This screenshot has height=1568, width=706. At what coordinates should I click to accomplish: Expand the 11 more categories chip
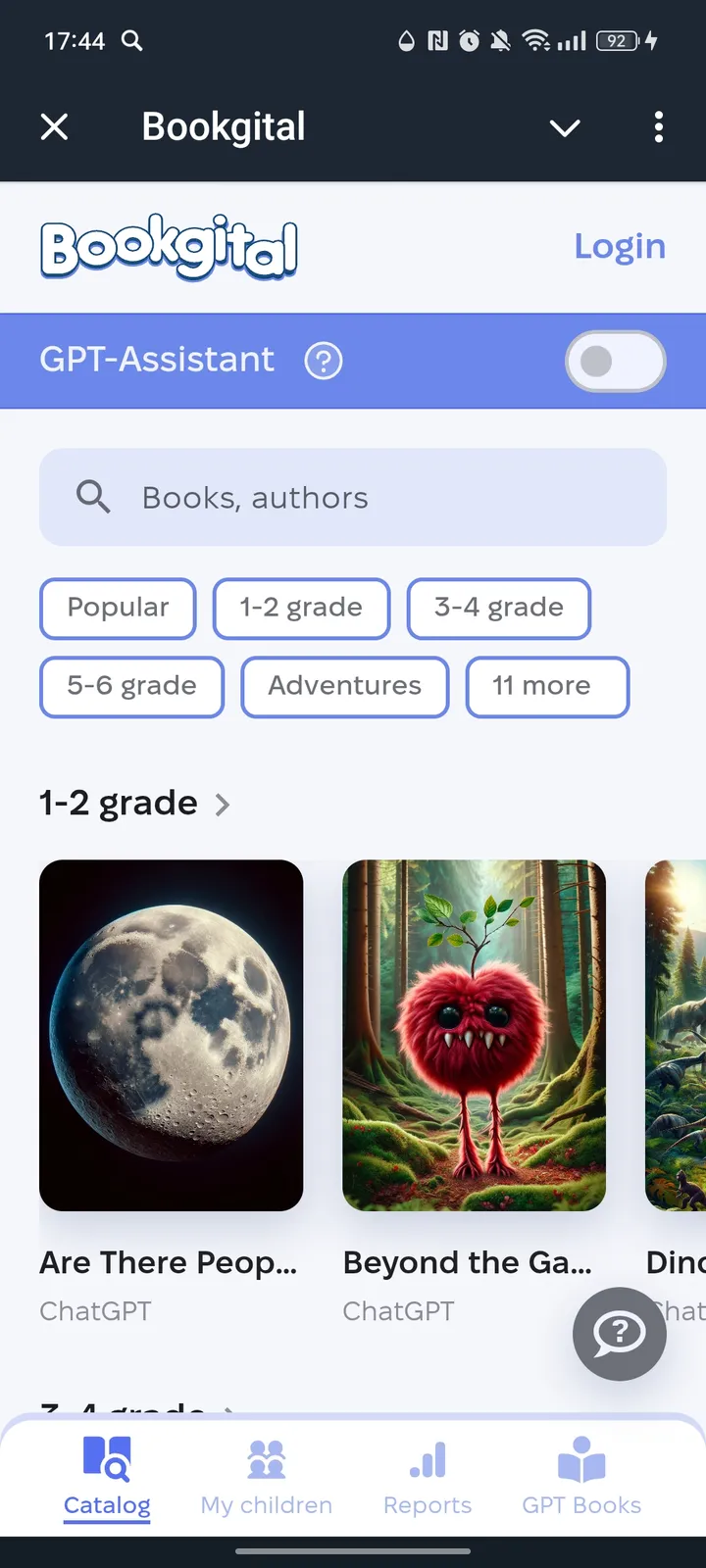coord(547,687)
